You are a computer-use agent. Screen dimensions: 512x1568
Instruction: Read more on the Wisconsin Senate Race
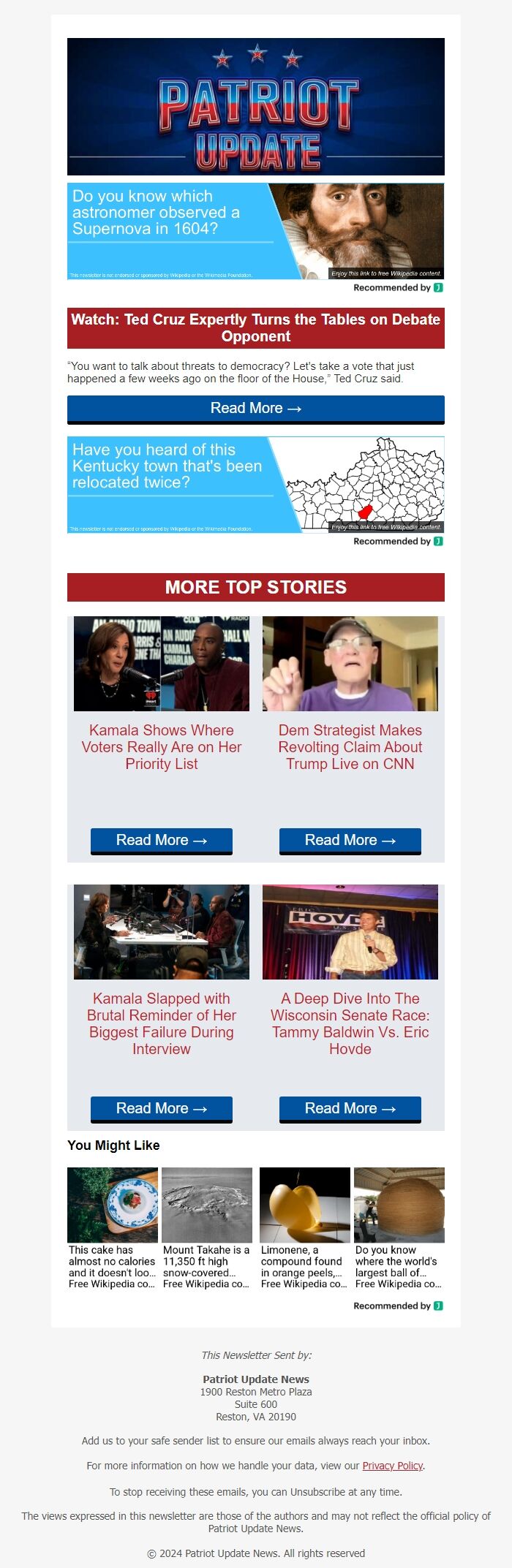(350, 1109)
